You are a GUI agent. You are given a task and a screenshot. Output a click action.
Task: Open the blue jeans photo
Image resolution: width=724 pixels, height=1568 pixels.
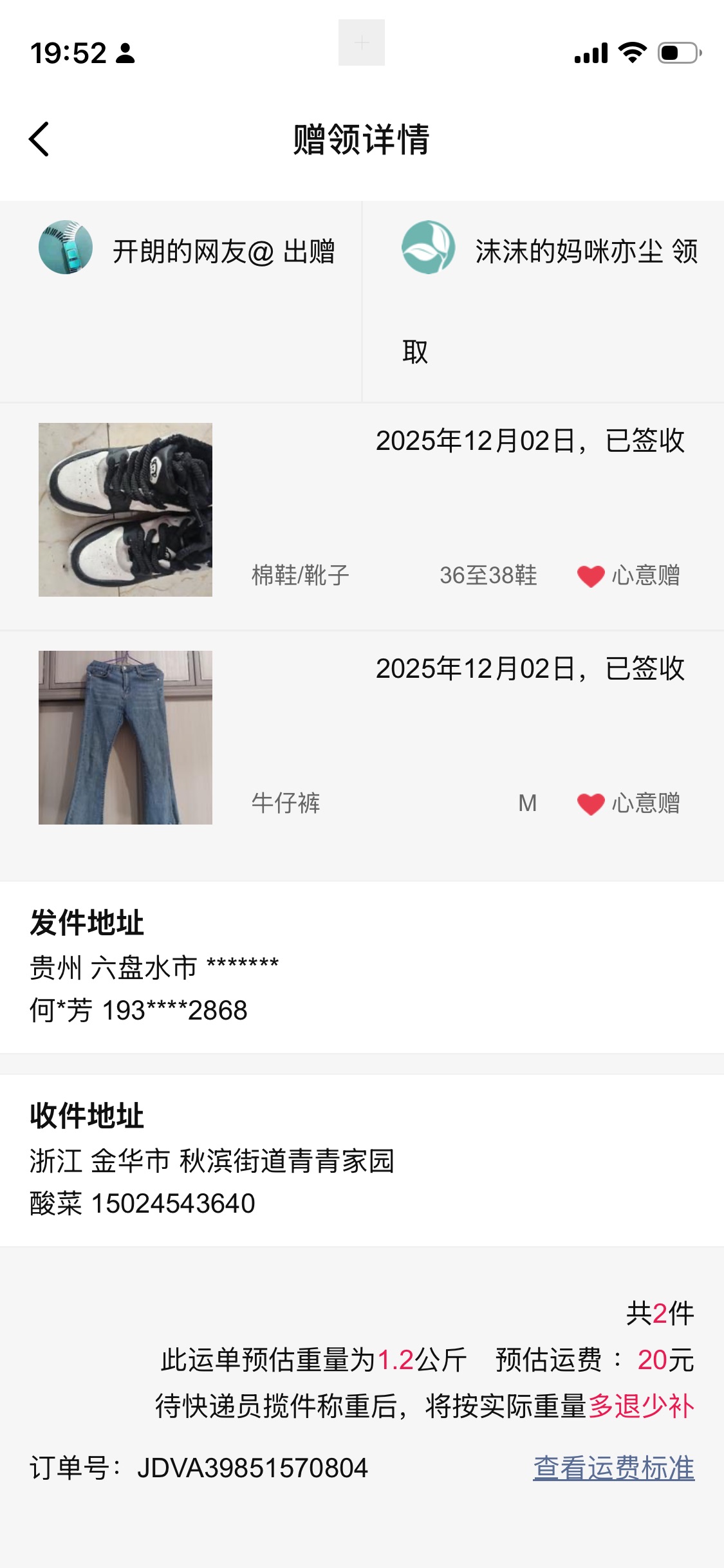click(125, 738)
